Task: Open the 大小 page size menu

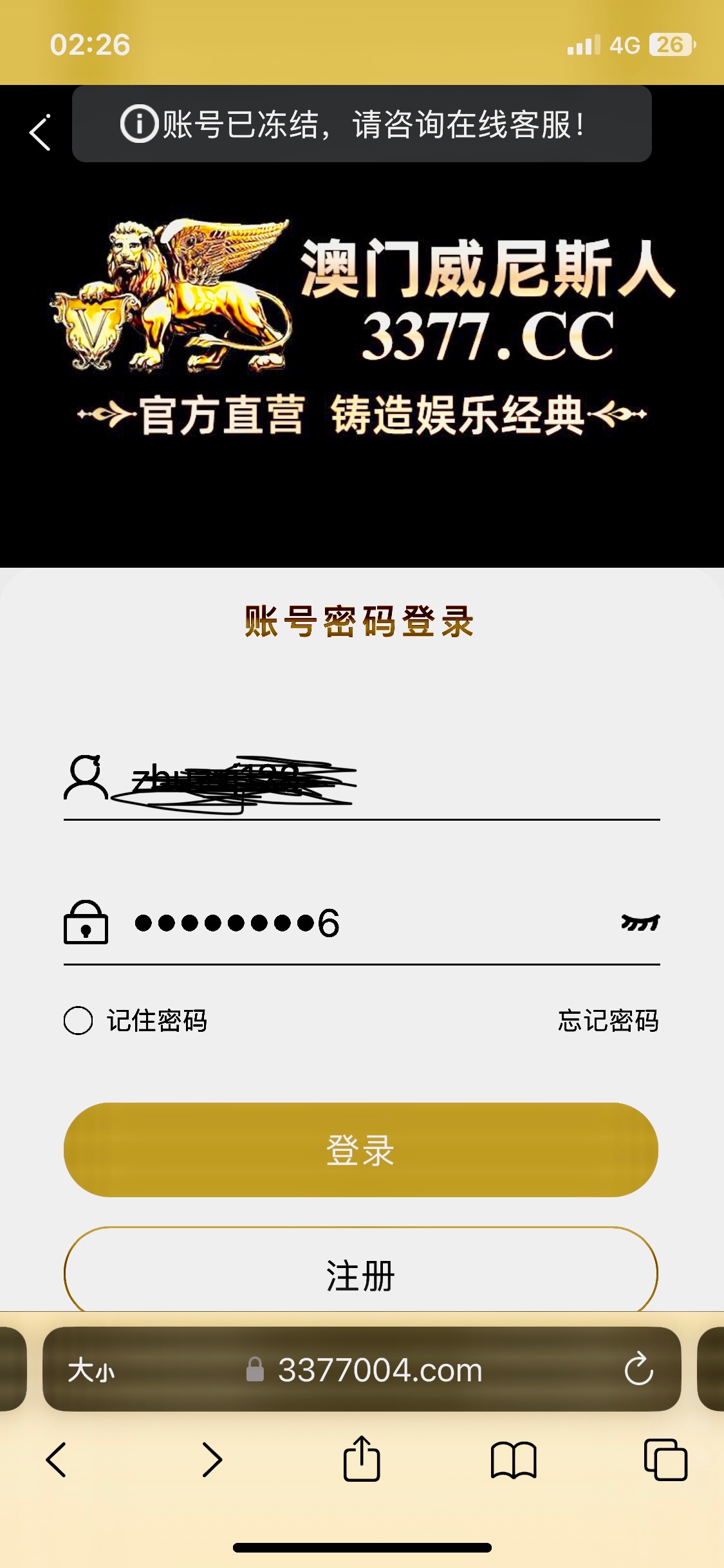Action: click(x=91, y=1369)
